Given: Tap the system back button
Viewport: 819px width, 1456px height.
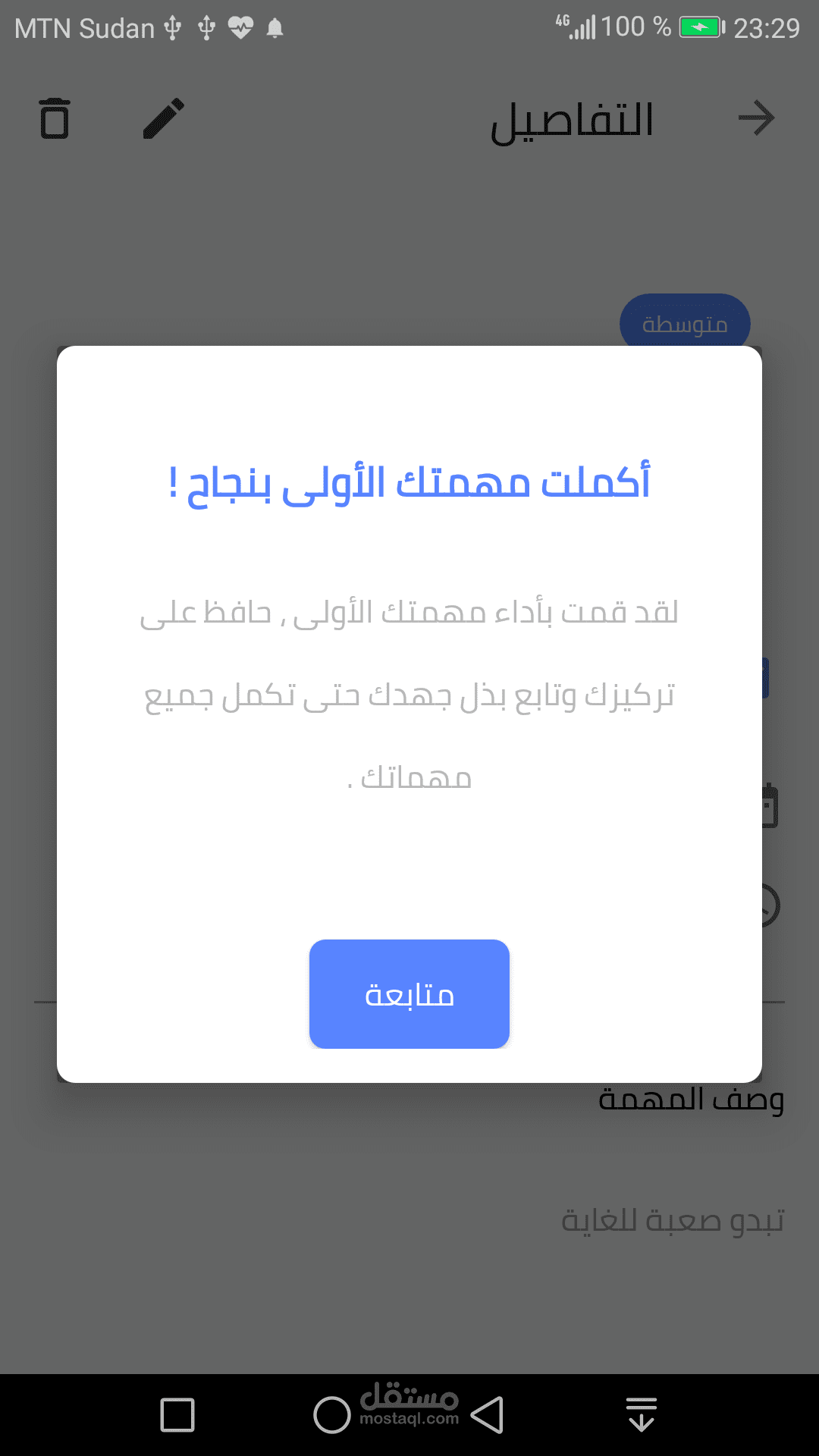Looking at the screenshot, I should pyautogui.click(x=488, y=1415).
